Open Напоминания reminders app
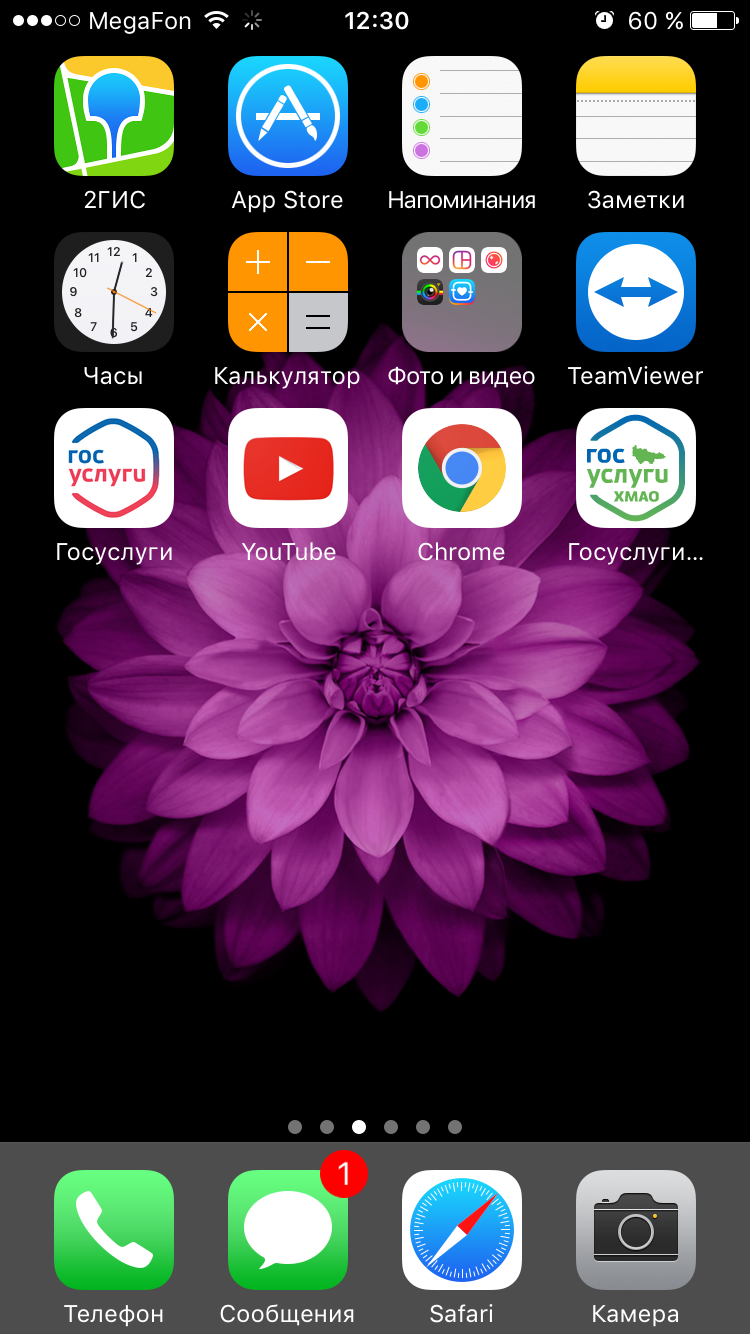This screenshot has width=750, height=1334. [462, 116]
